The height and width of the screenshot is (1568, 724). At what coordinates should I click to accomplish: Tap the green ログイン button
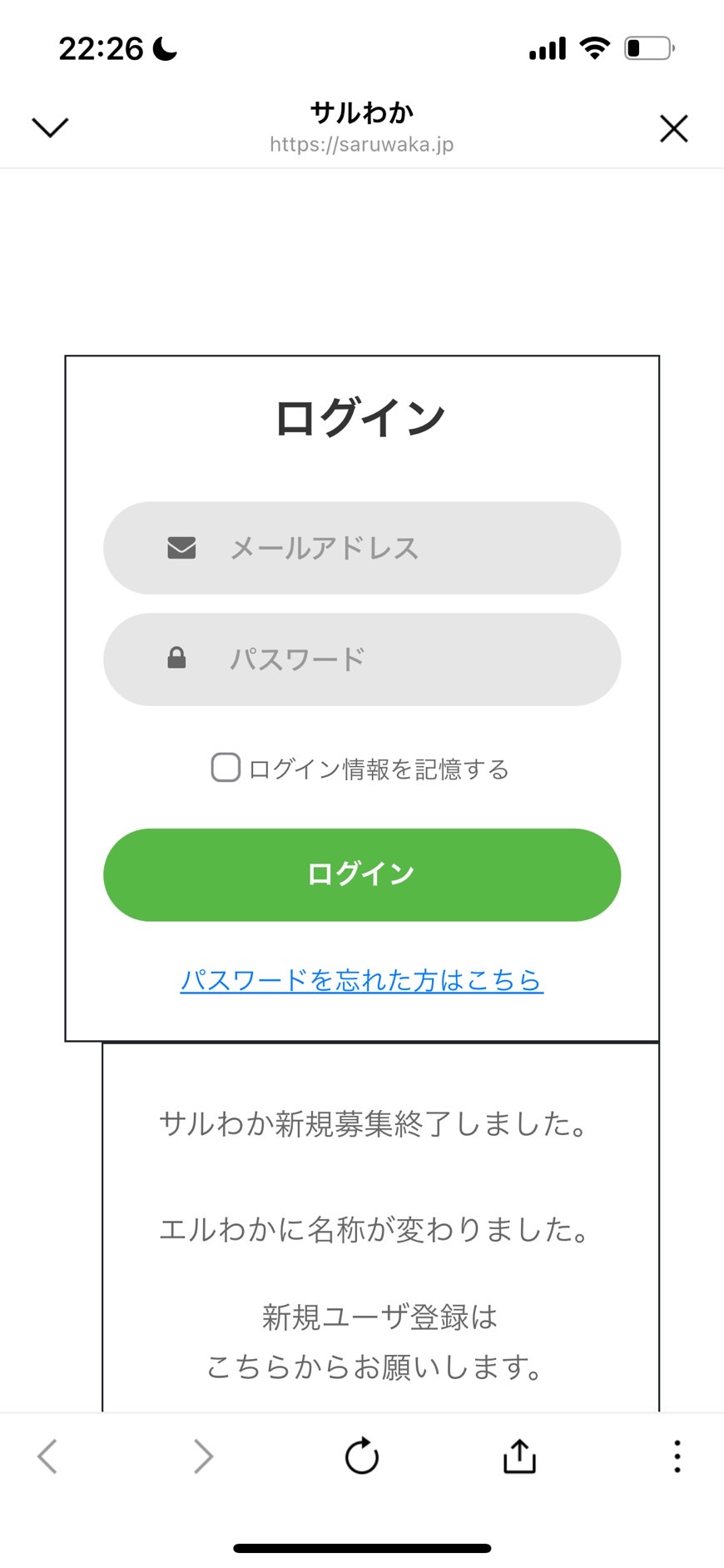362,874
